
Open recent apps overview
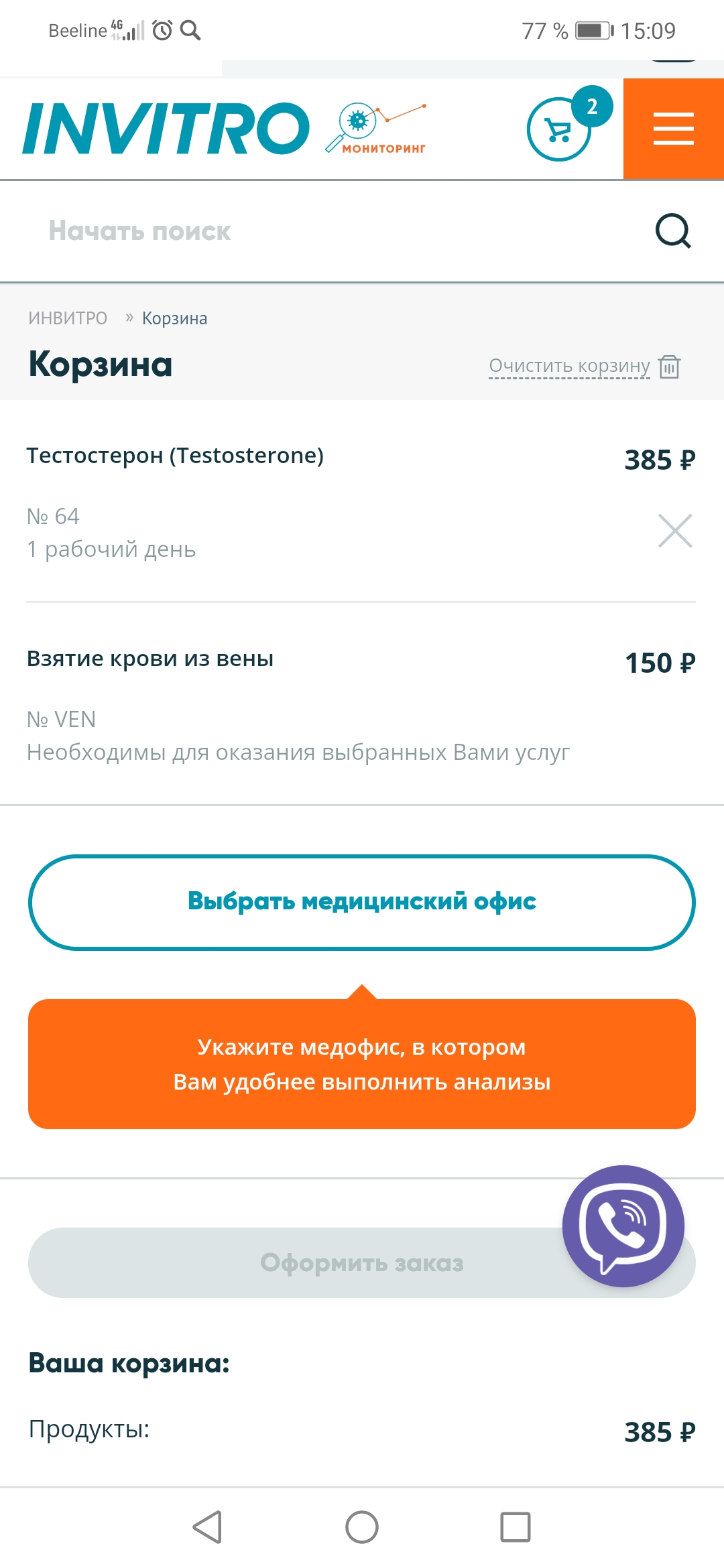[x=516, y=1527]
